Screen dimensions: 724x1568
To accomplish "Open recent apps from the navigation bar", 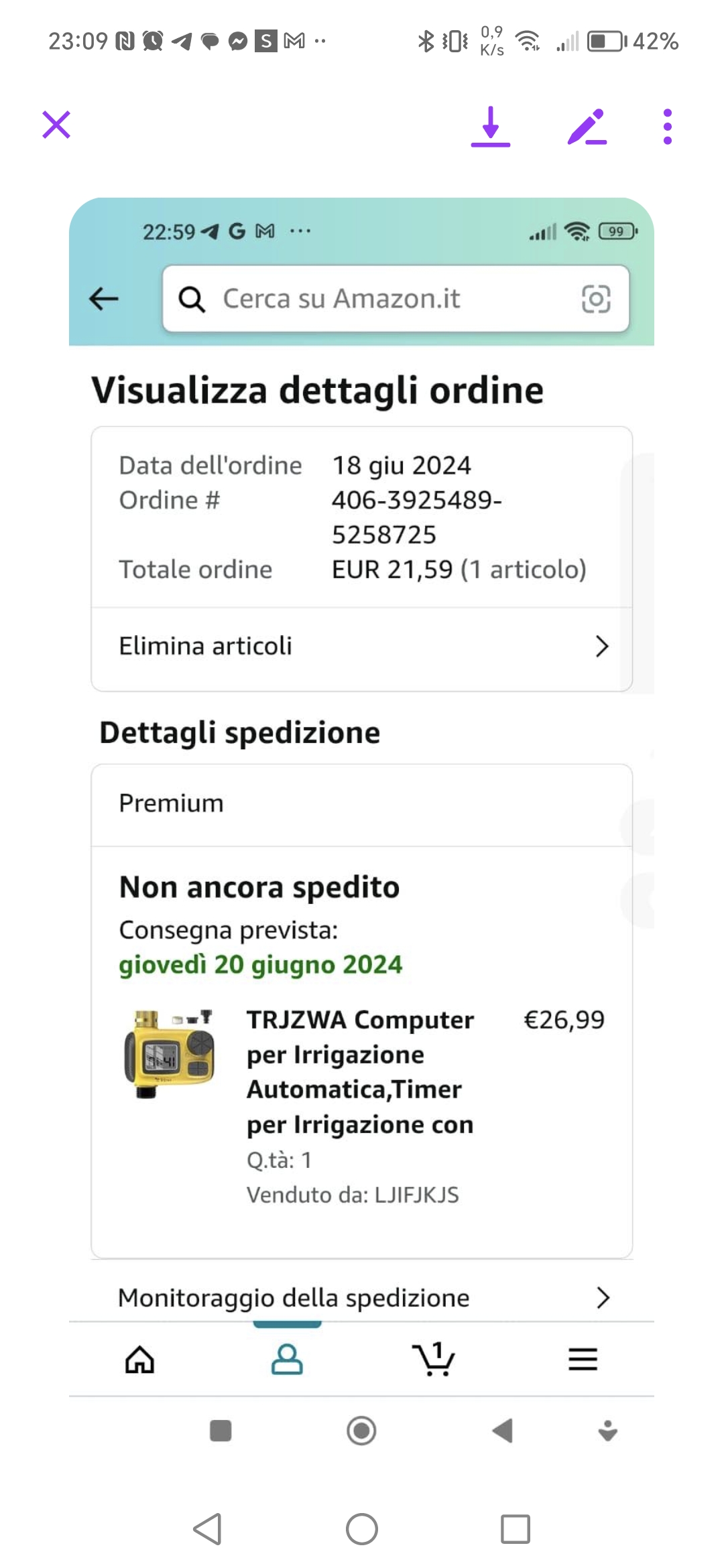I will click(515, 1529).
